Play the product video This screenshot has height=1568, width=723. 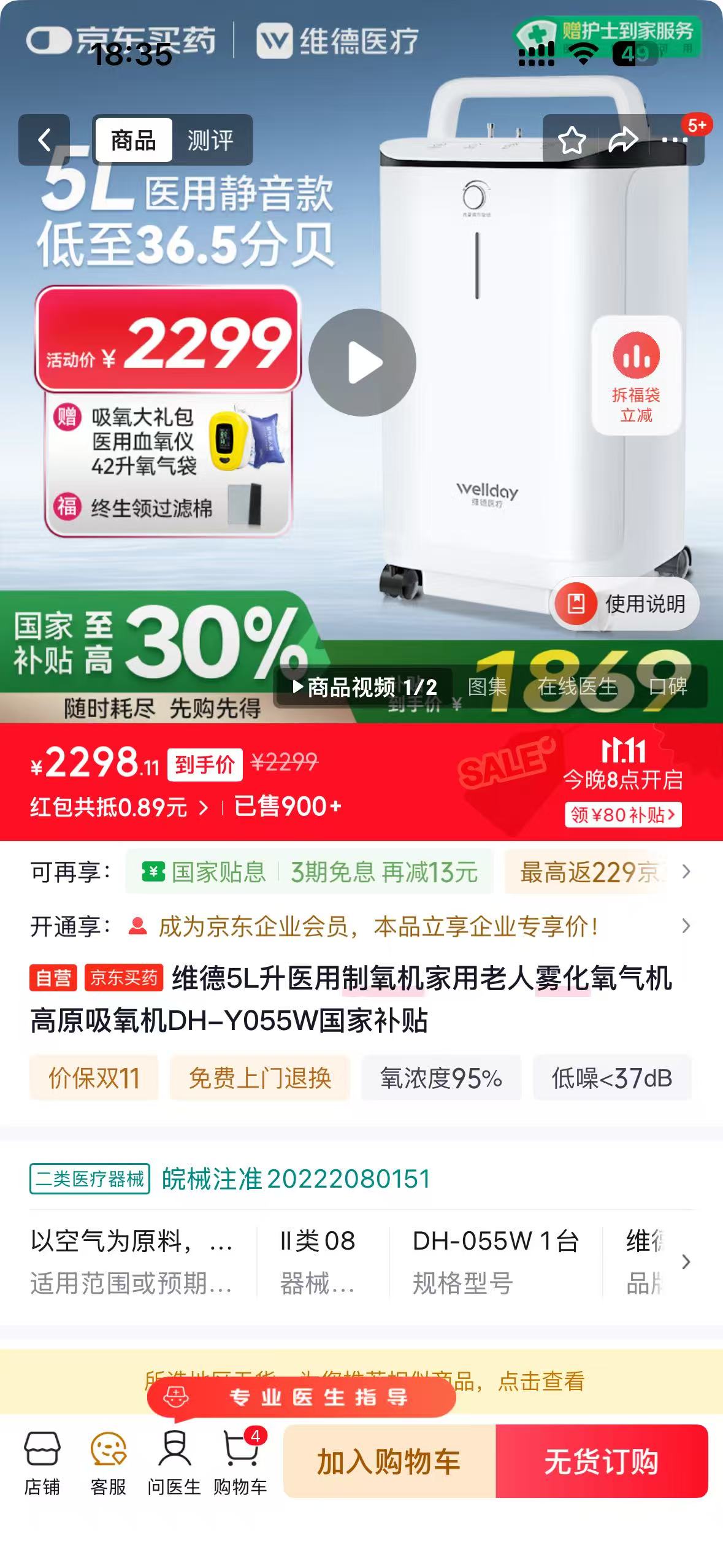(362, 362)
